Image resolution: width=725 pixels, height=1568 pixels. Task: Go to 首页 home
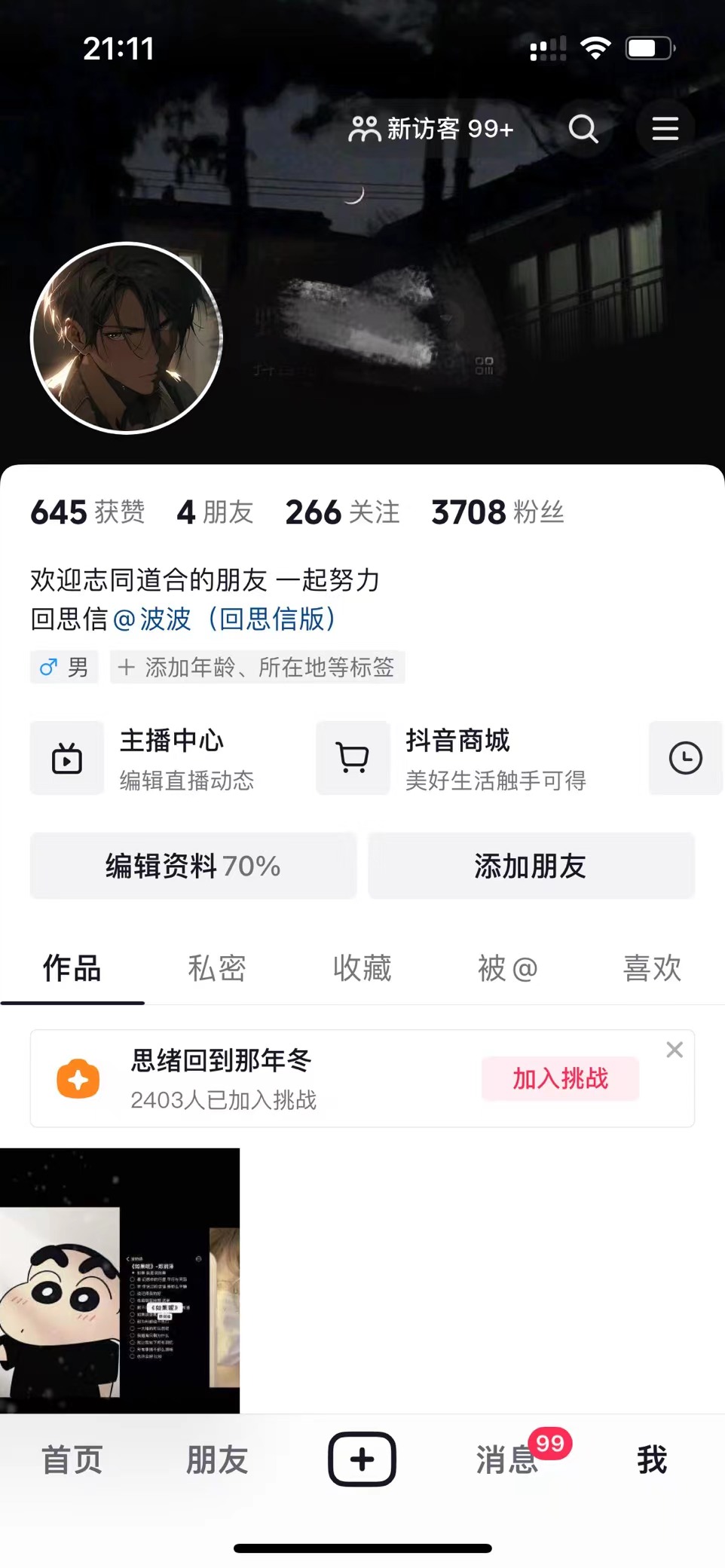pyautogui.click(x=72, y=1460)
